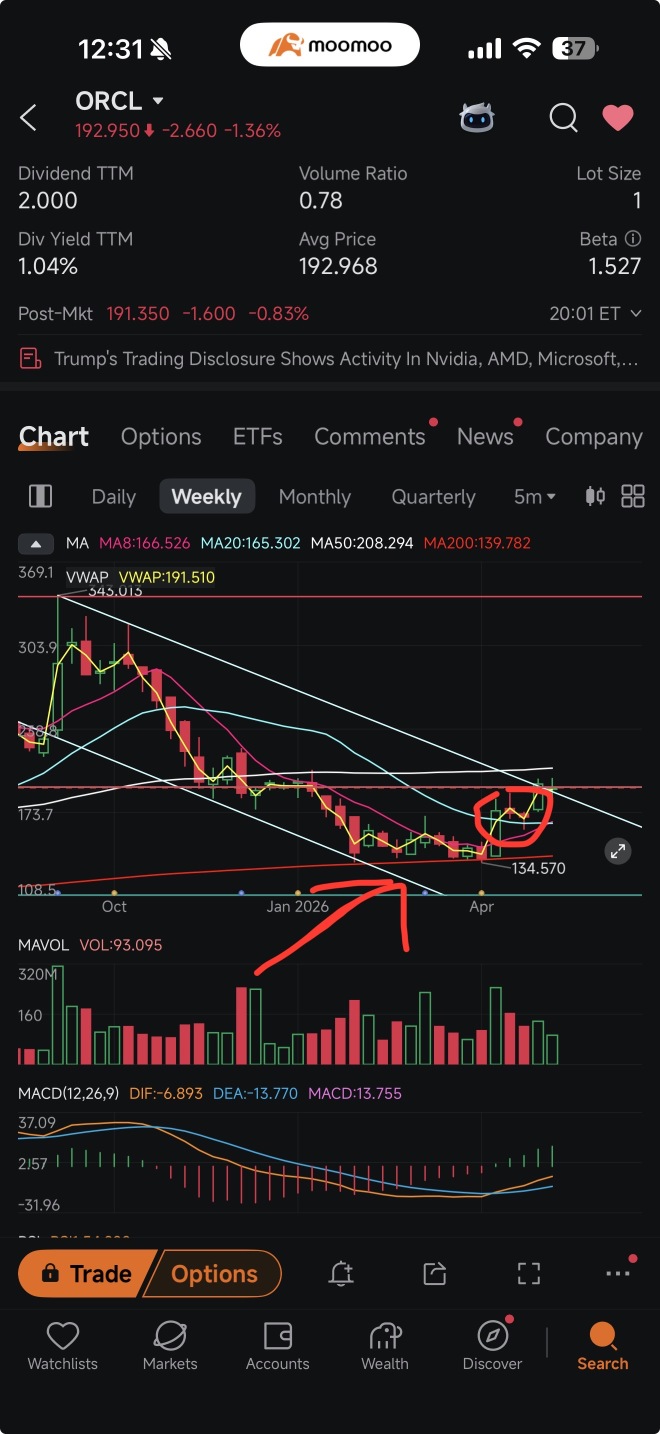Image resolution: width=660 pixels, height=1434 pixels.
Task: Go back with the top-left arrow
Action: pyautogui.click(x=29, y=117)
